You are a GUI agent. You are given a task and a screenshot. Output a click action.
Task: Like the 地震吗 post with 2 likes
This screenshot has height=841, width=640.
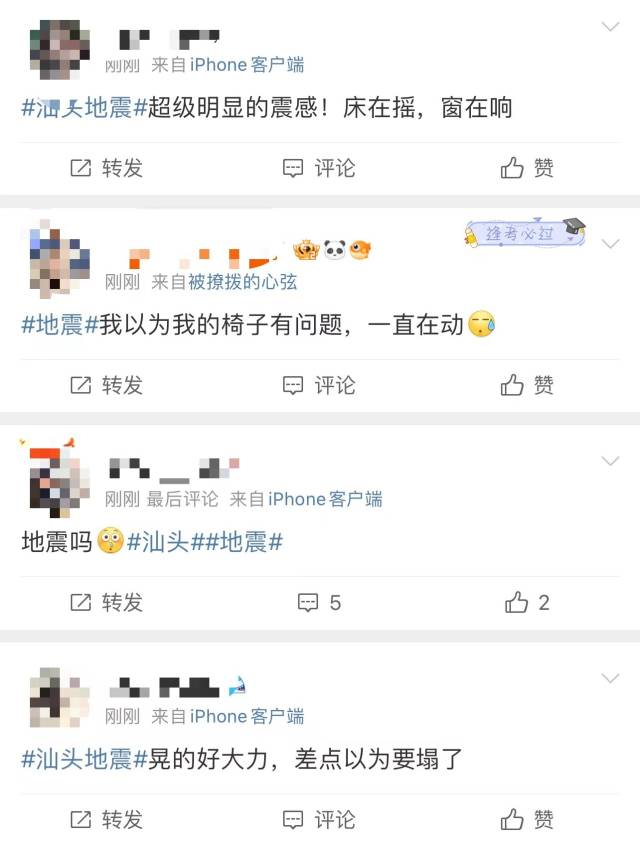527,602
